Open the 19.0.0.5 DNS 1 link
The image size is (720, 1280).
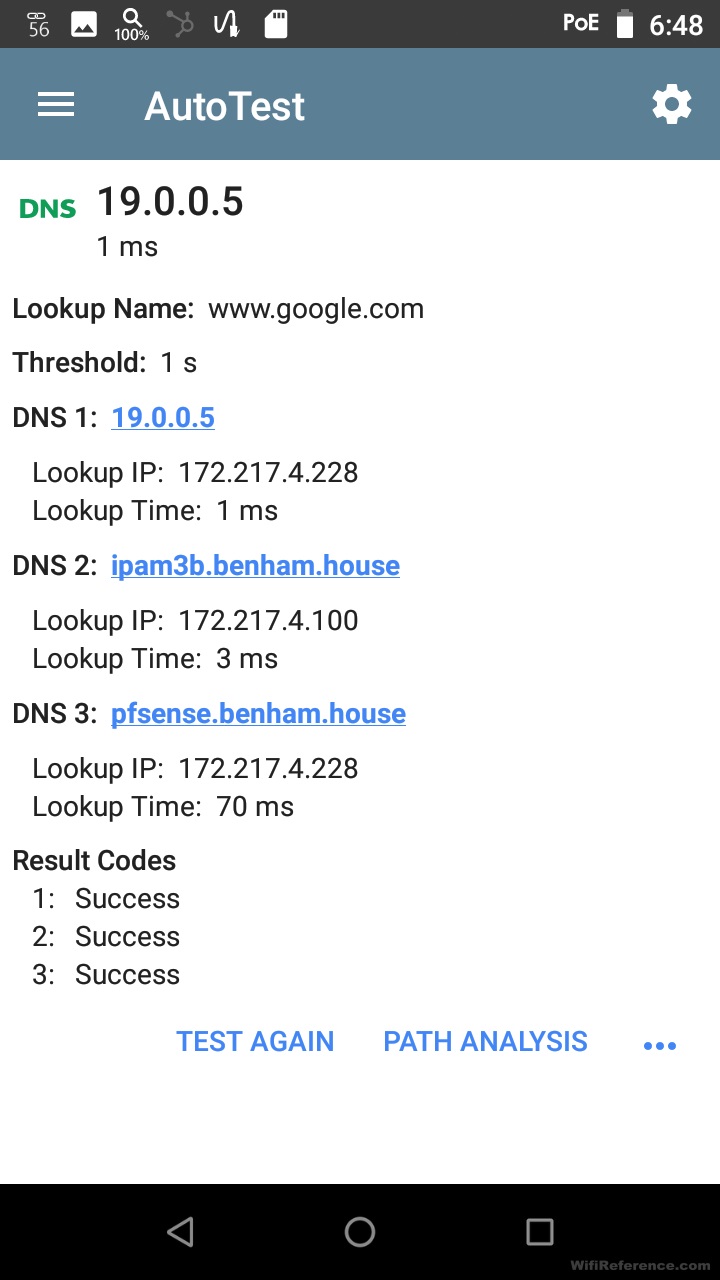coord(163,417)
